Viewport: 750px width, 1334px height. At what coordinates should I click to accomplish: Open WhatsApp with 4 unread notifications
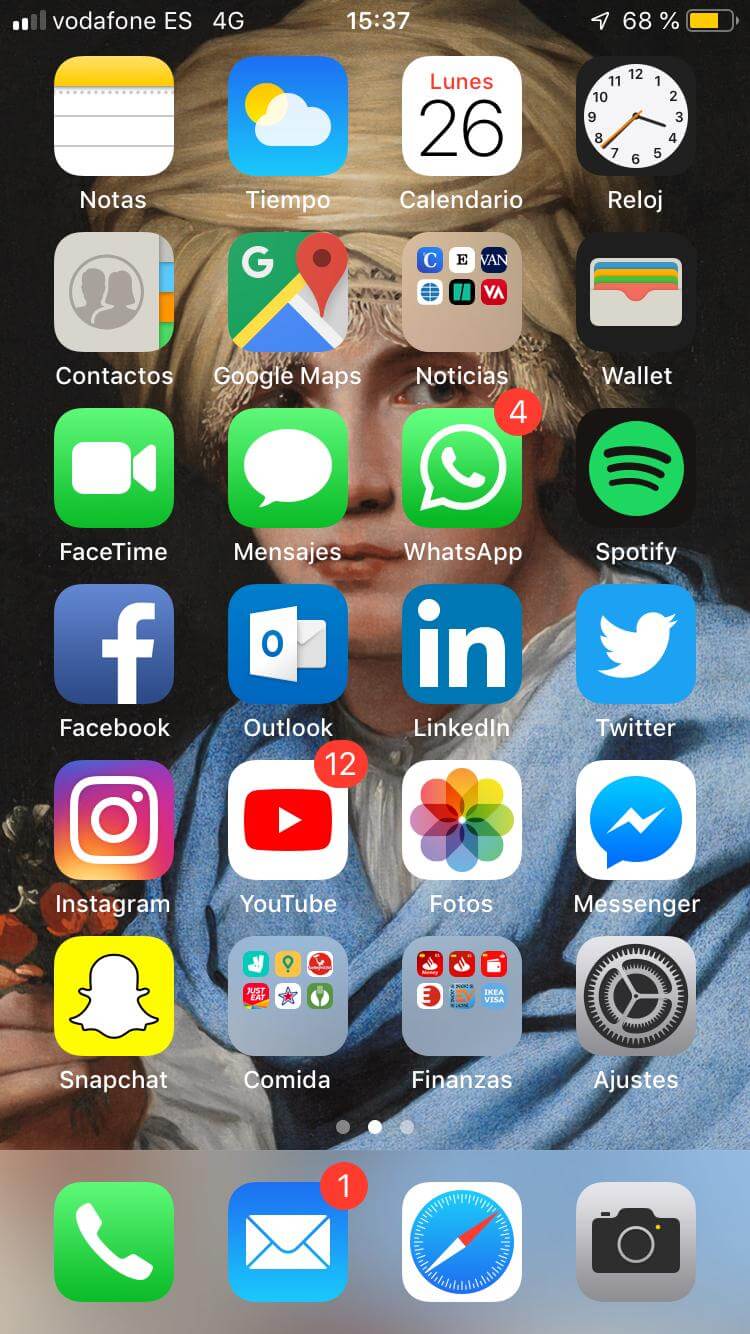point(461,468)
